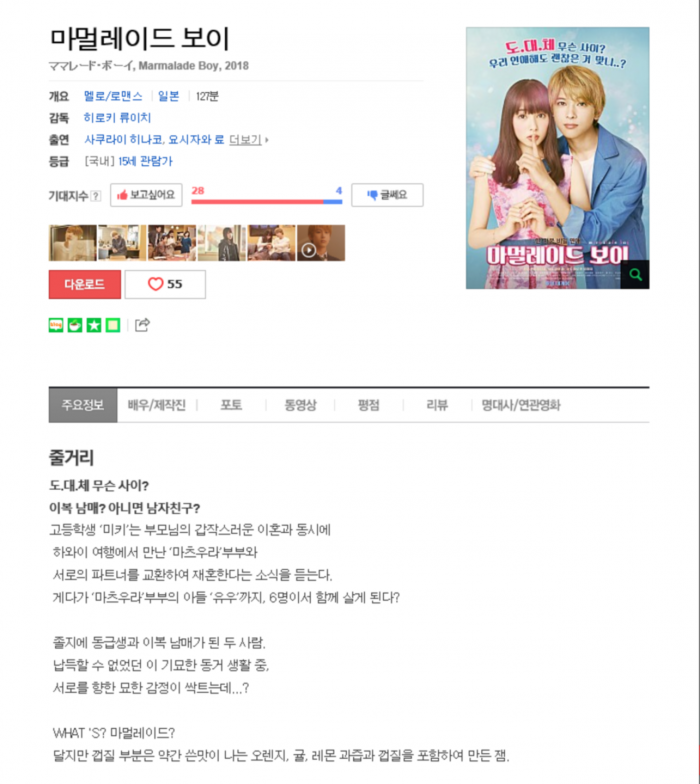Switch to the 배우/제작진 tab

[x=157, y=405]
